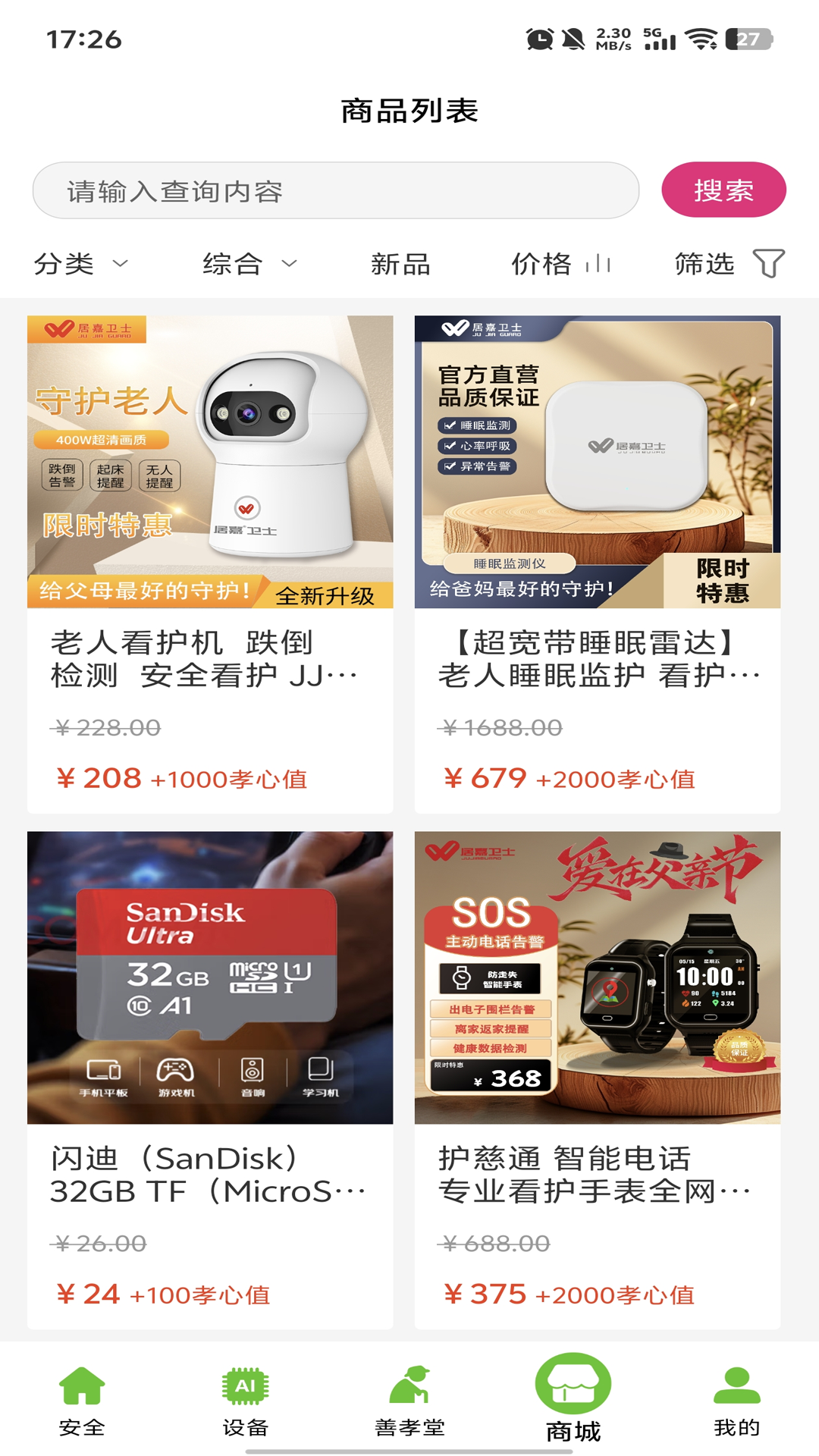Tap the 商城 storefront icon
Image resolution: width=819 pixels, height=1456 pixels.
pos(573,1385)
